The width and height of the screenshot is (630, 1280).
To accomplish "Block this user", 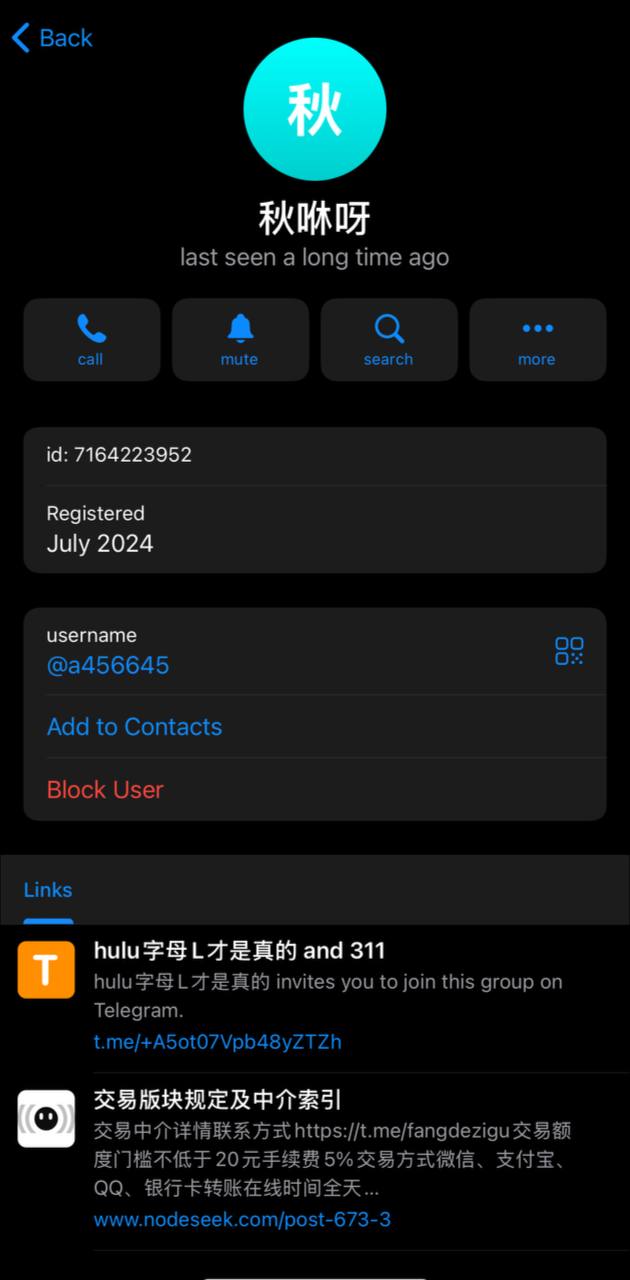I will (x=105, y=789).
